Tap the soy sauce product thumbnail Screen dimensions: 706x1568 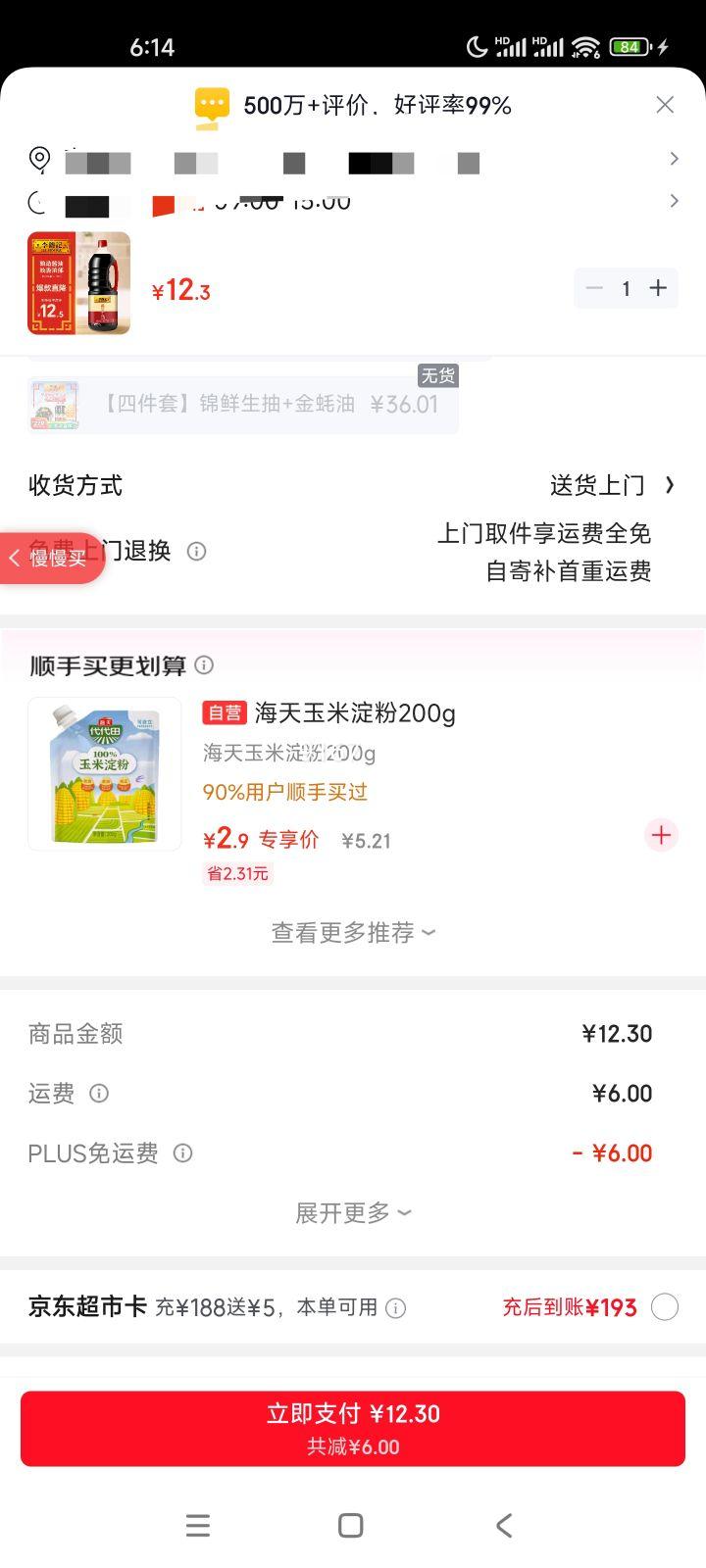coord(77,283)
